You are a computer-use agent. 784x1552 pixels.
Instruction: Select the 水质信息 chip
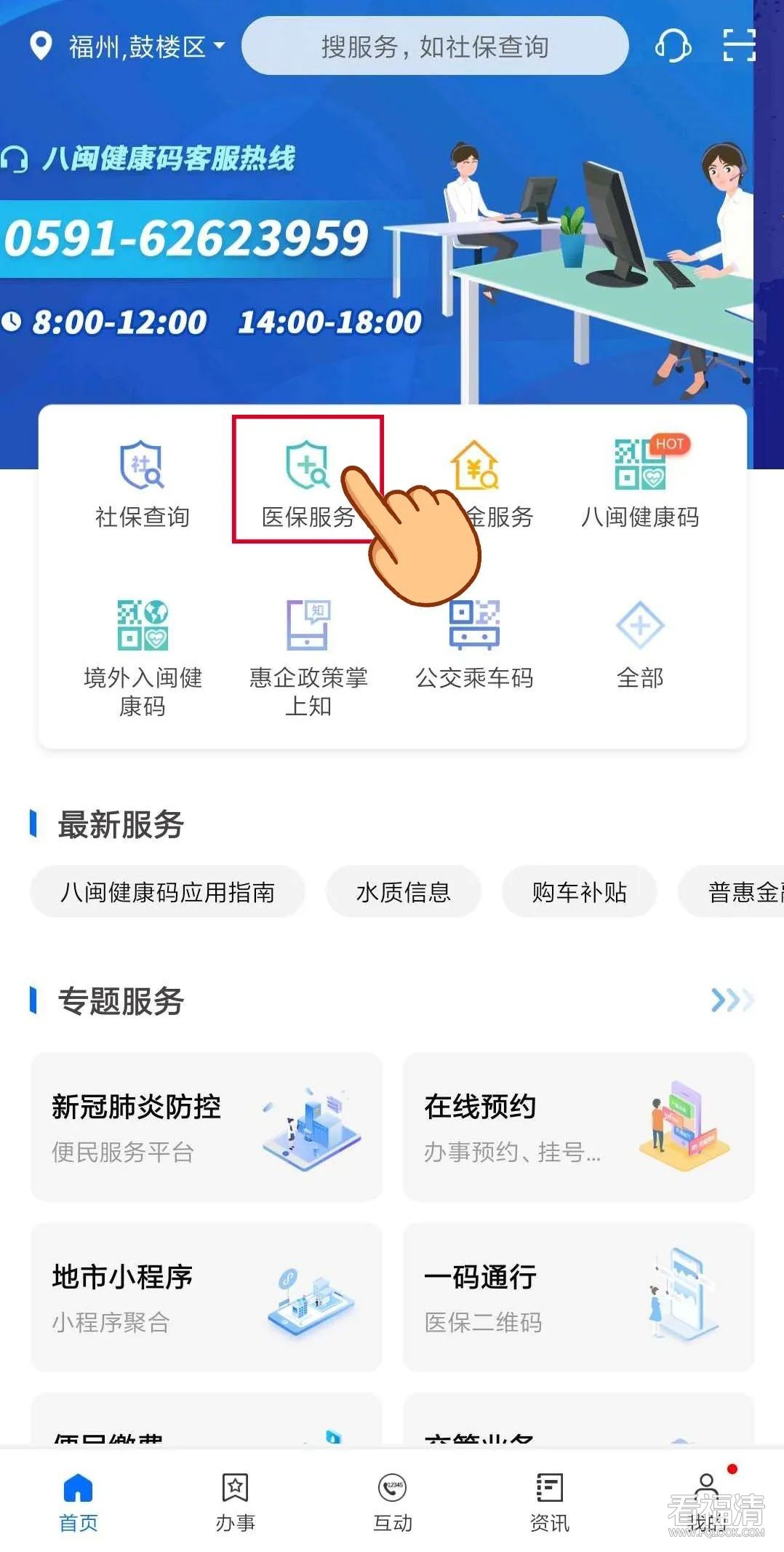click(404, 892)
